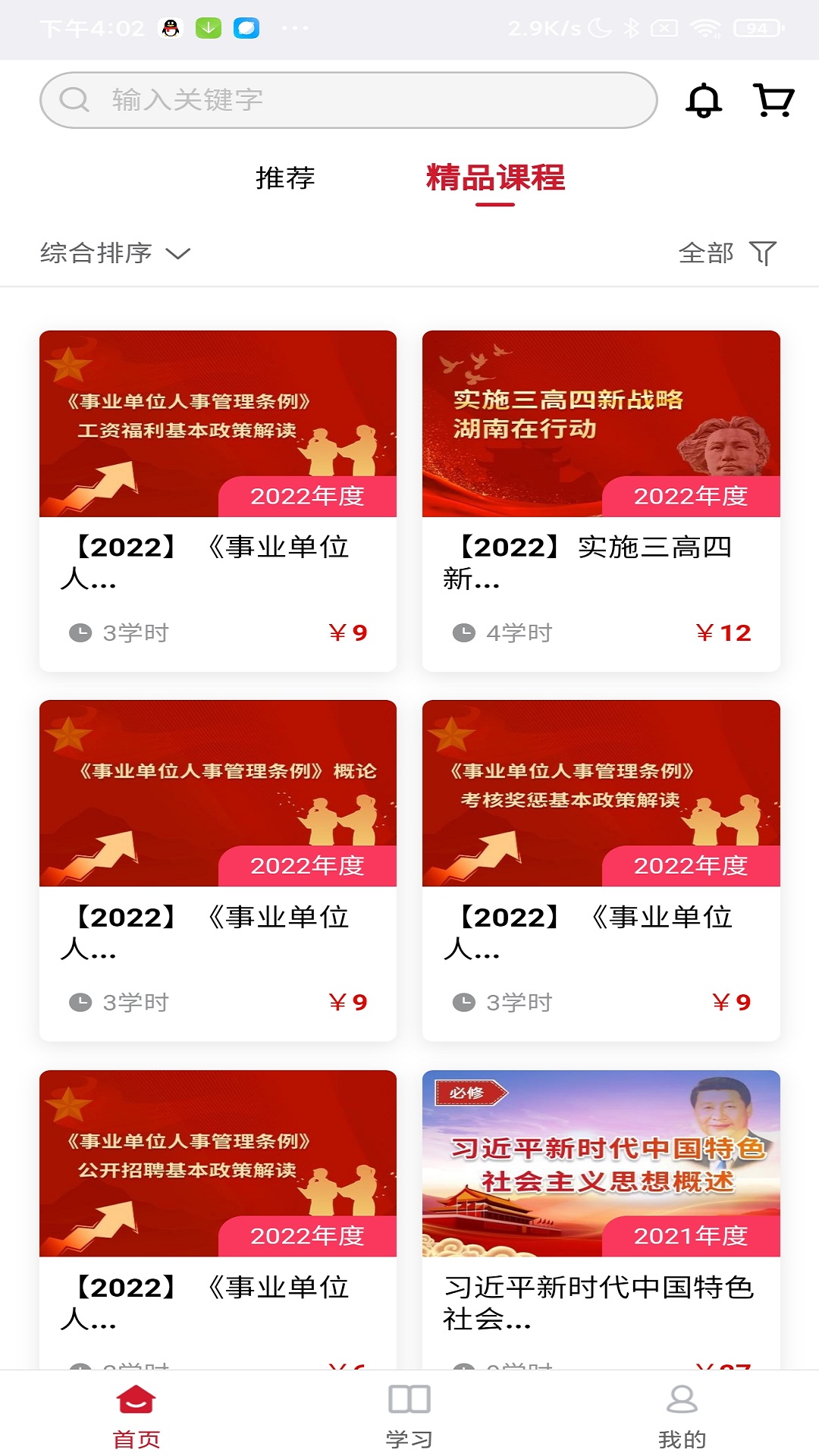Open the 考核奖惩基本政策解读 course card
Screen dimensions: 819x1456
pos(601,870)
